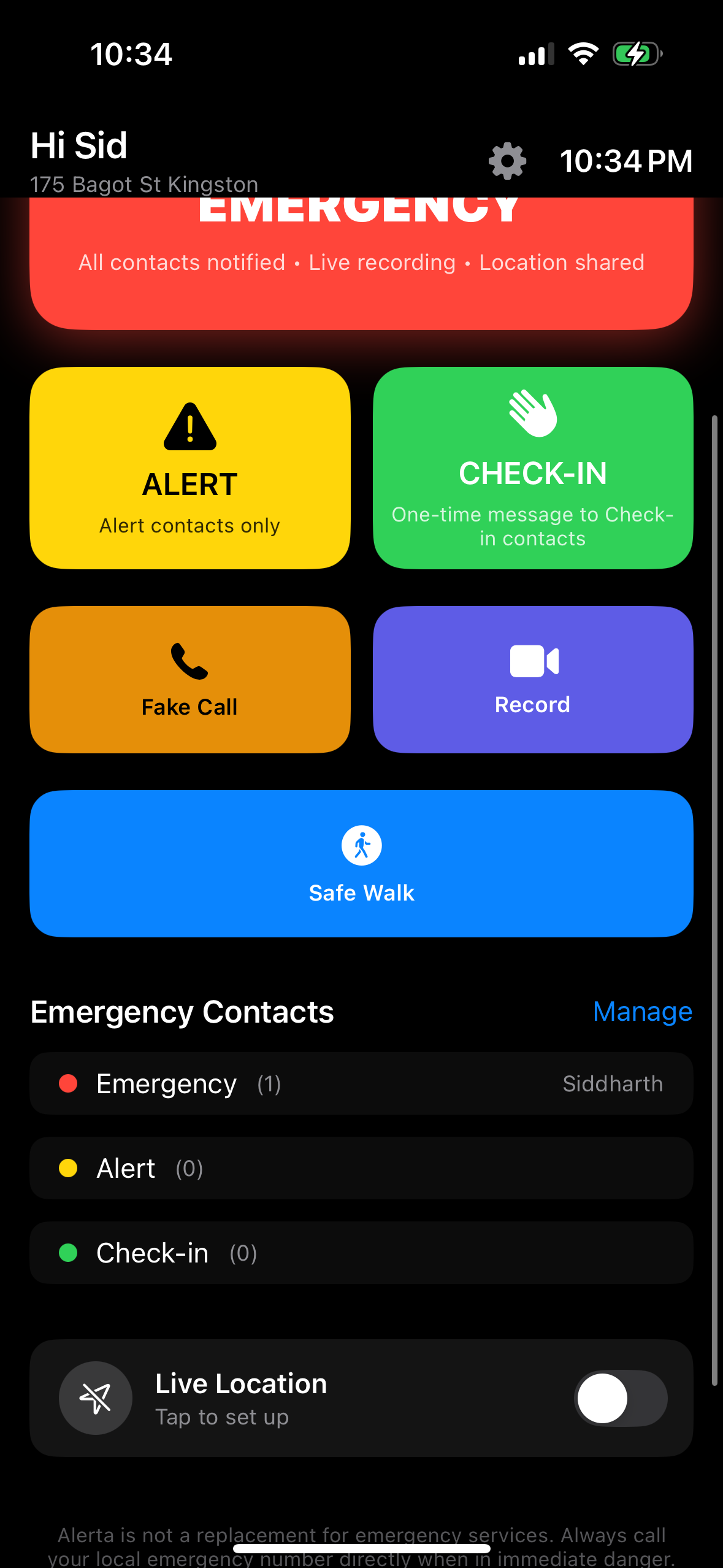Begin a Safe Walk
The height and width of the screenshot is (1568, 723).
[361, 864]
